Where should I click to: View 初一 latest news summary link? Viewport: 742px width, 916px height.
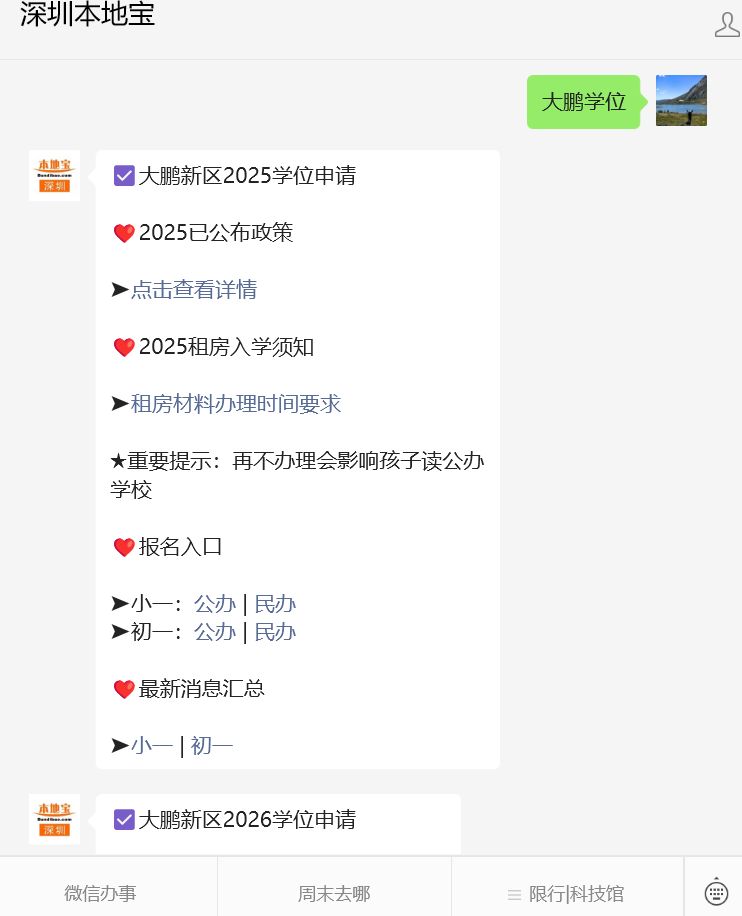coord(211,746)
